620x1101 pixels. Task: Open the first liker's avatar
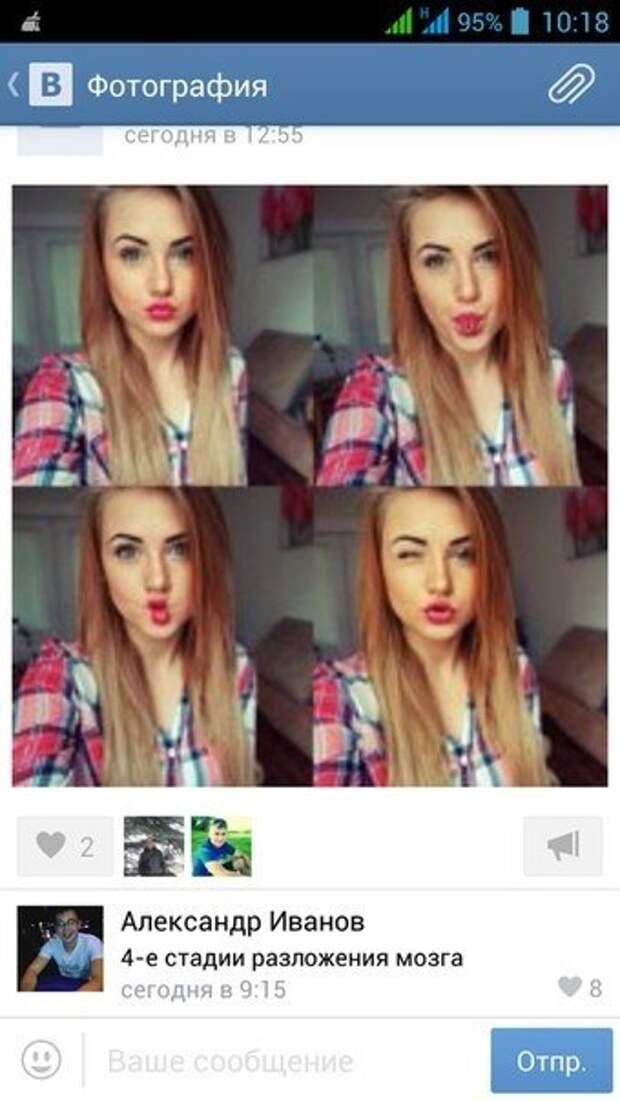pos(154,847)
